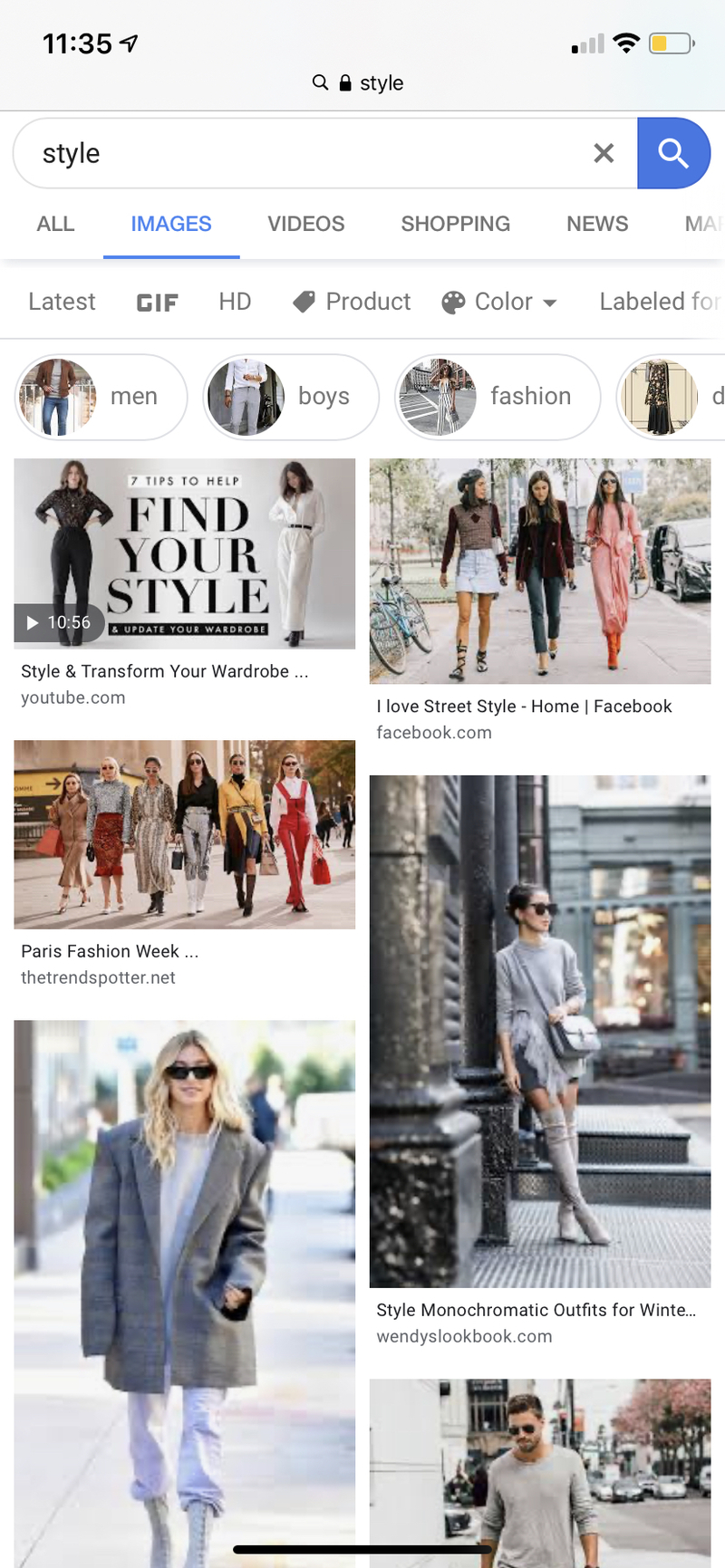Switch to the NEWS tab

596,224
